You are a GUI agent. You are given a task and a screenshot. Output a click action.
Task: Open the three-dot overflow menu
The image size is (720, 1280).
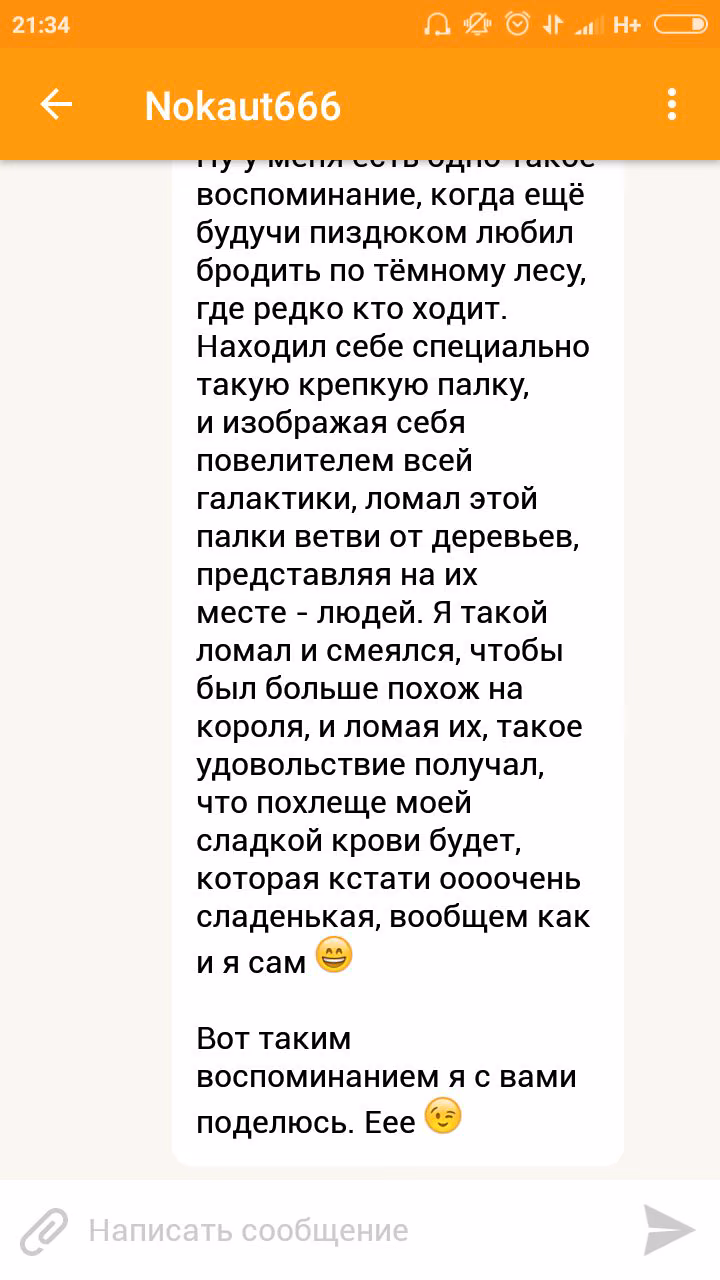[672, 104]
